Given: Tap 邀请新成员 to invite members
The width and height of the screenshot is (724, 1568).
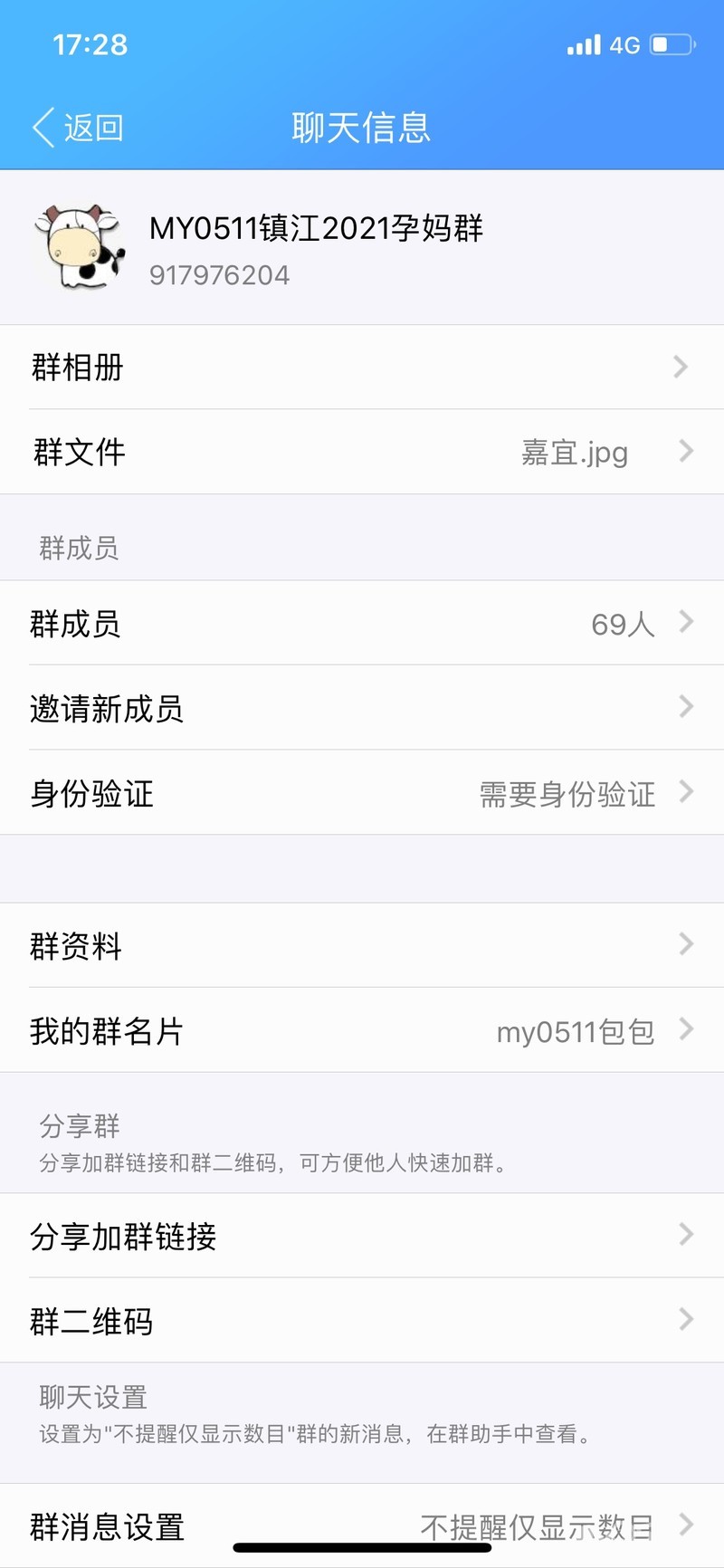Looking at the screenshot, I should coord(362,708).
